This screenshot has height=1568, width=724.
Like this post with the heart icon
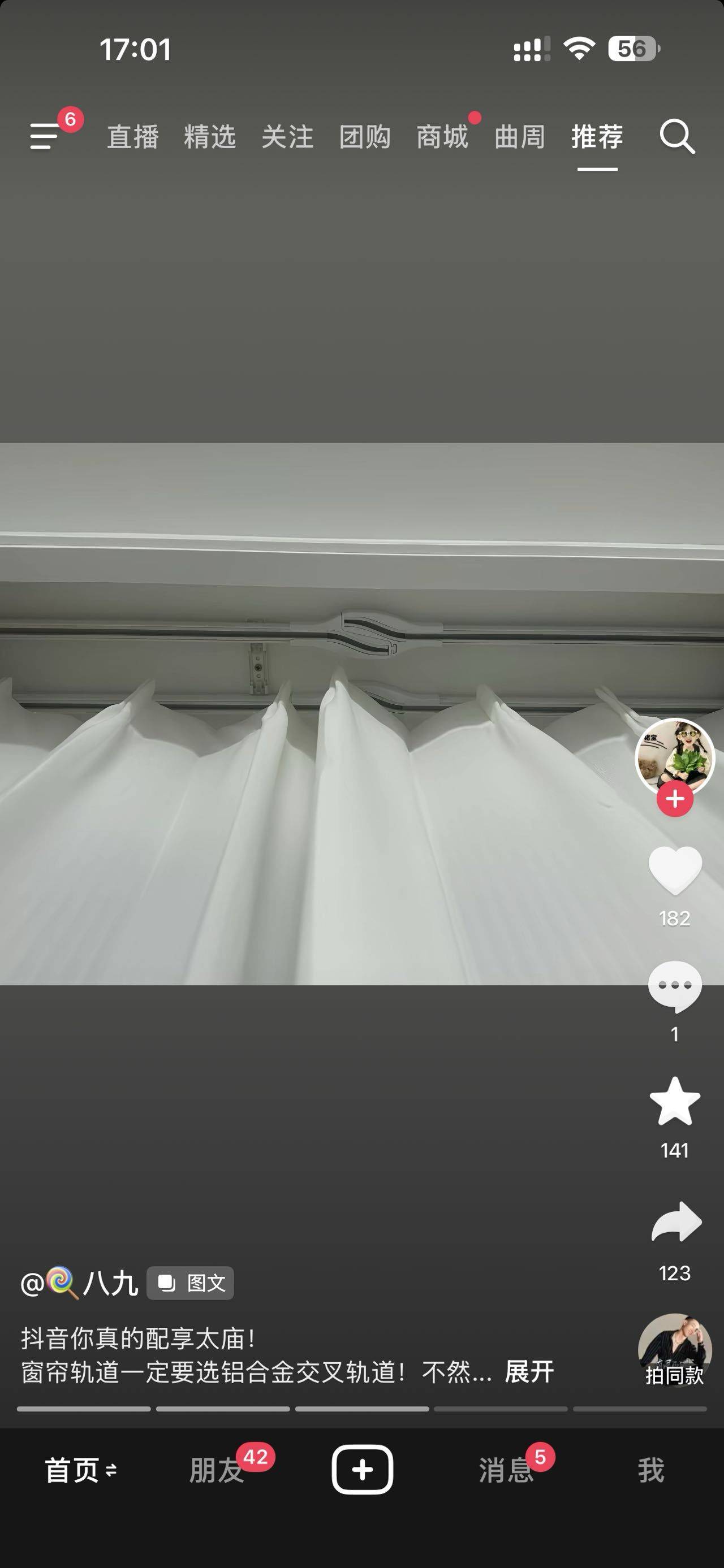675,870
